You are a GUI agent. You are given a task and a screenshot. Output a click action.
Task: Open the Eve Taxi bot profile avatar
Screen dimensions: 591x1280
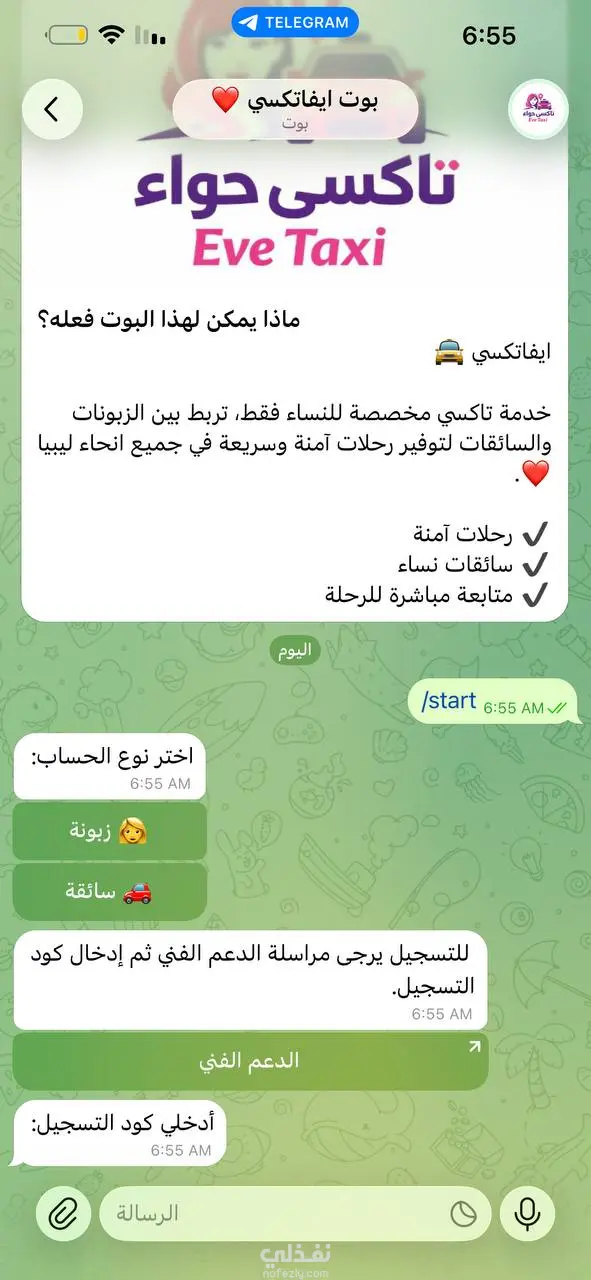click(x=538, y=109)
